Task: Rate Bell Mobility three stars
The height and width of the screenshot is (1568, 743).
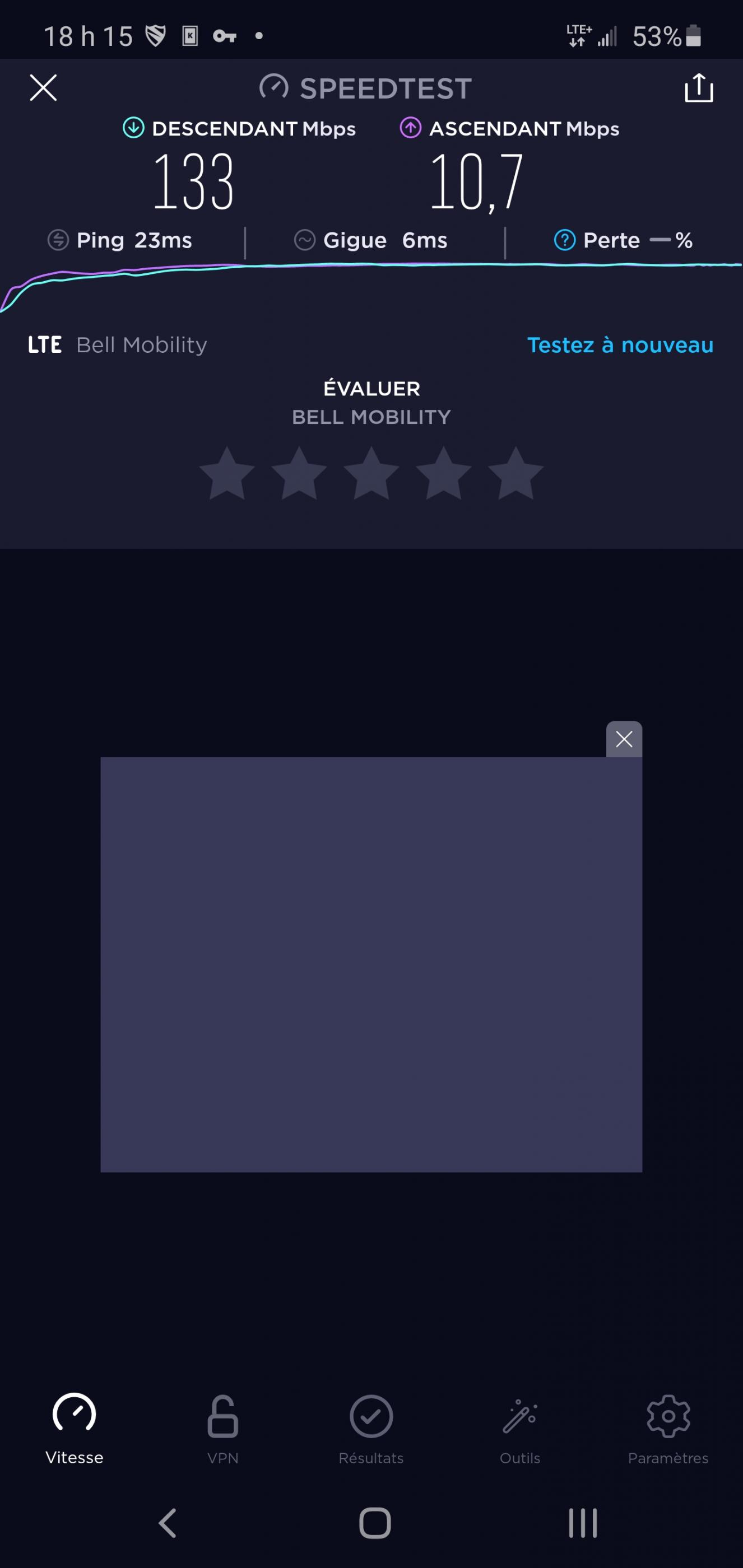Action: click(x=371, y=474)
